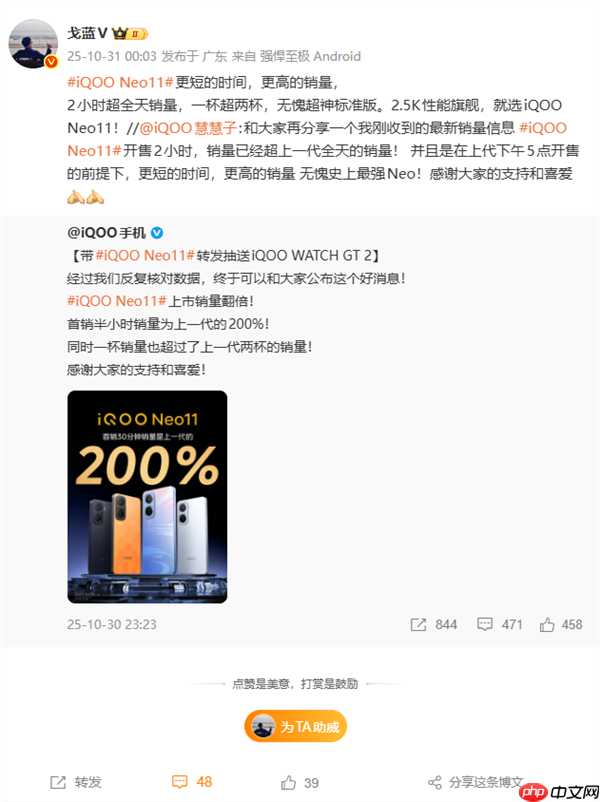Tap 转发 to repost this post

[77, 782]
